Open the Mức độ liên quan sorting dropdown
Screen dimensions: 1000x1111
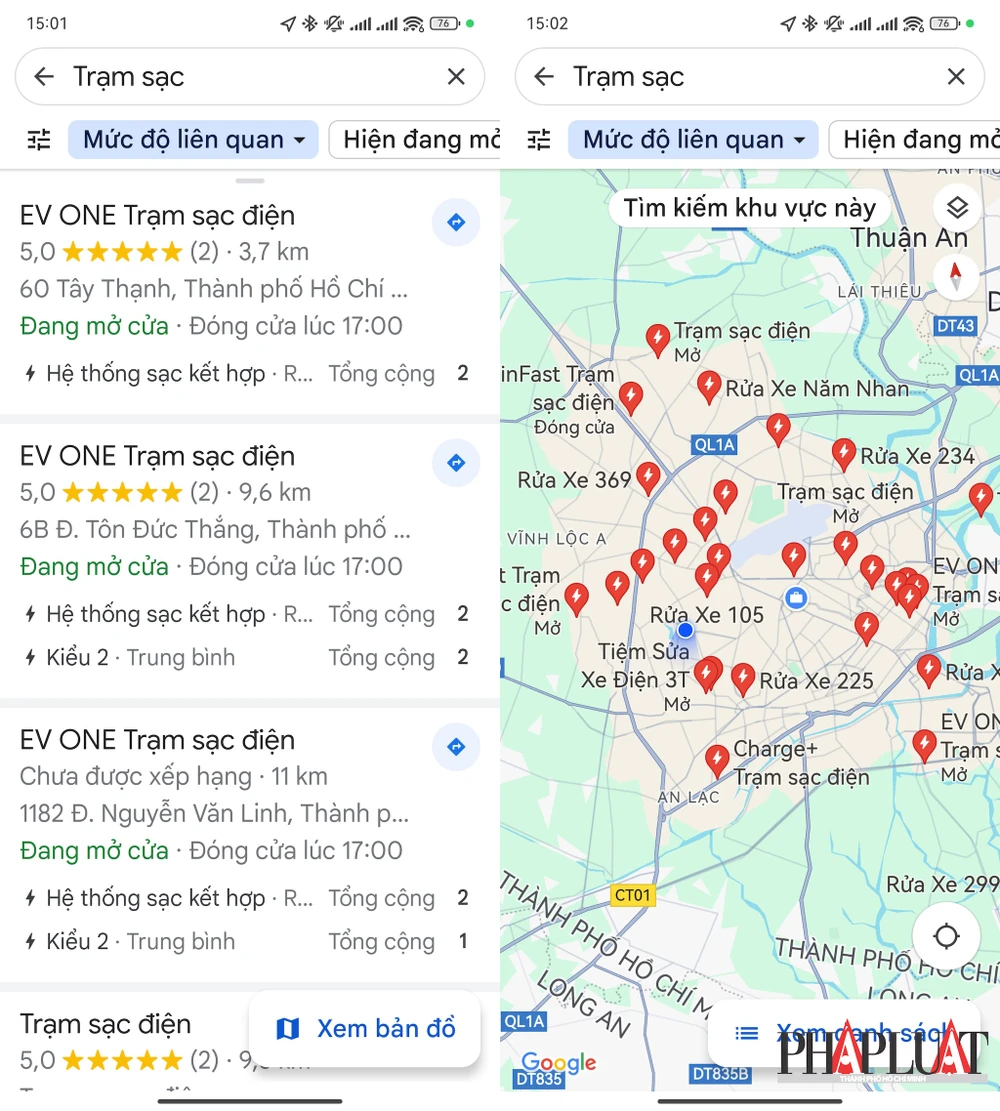point(192,139)
